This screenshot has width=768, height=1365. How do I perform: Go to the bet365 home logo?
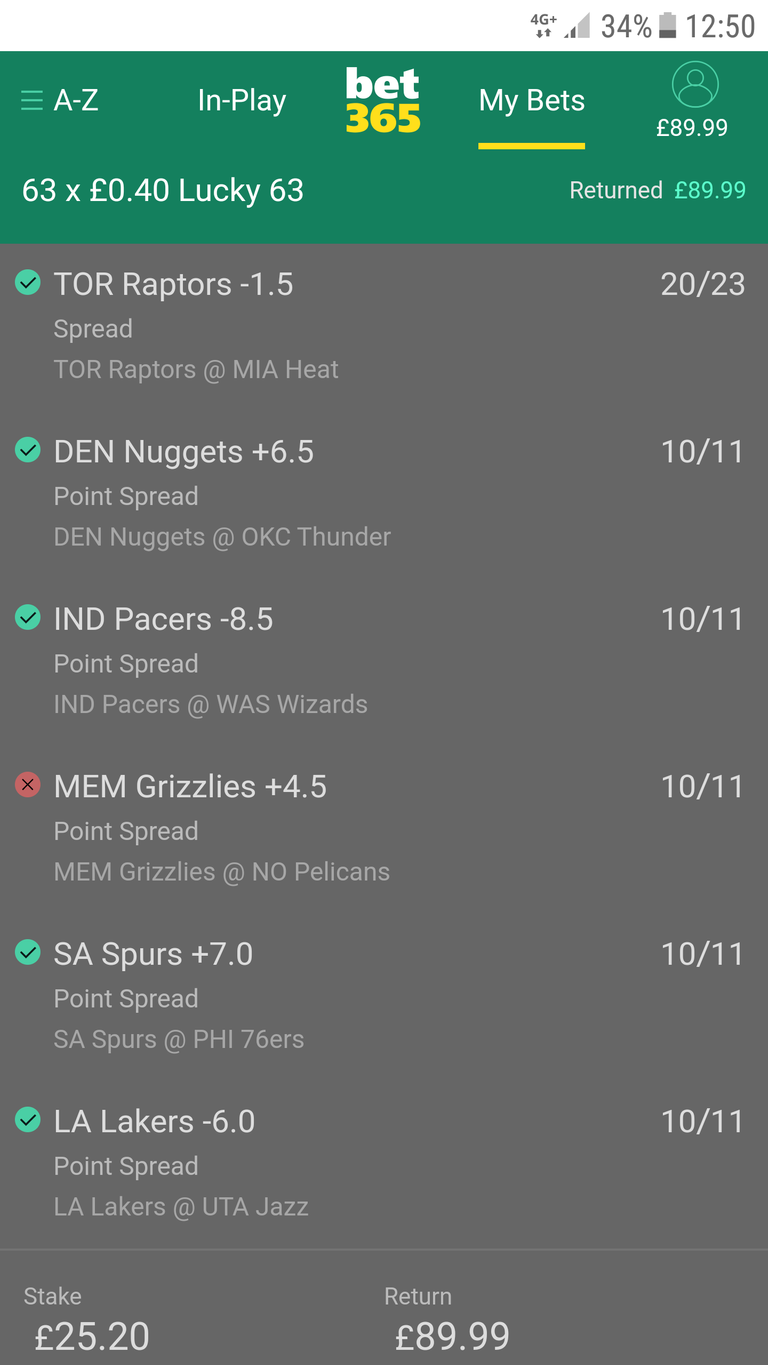383,100
